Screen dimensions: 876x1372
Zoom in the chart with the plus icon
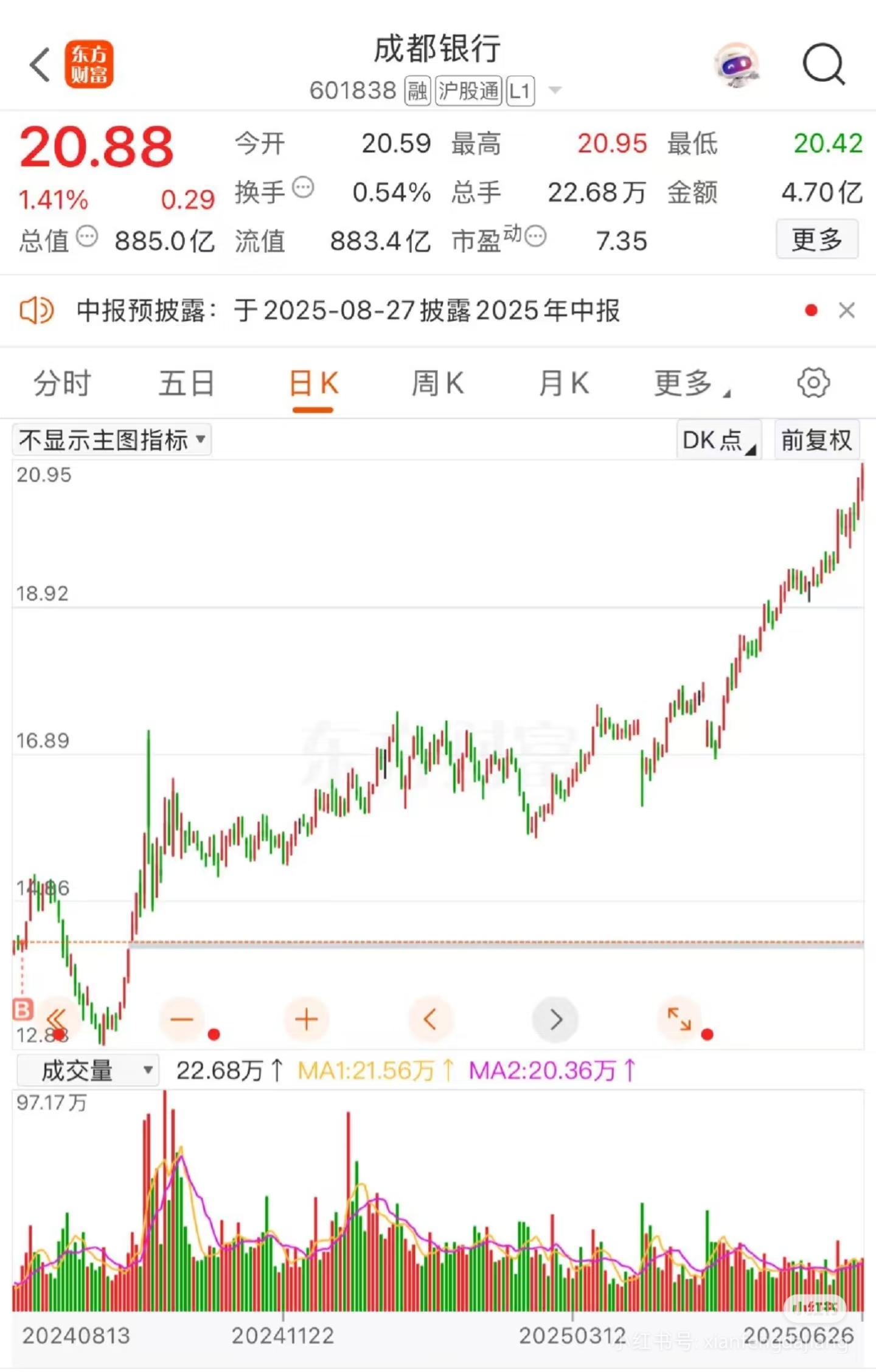point(306,1020)
